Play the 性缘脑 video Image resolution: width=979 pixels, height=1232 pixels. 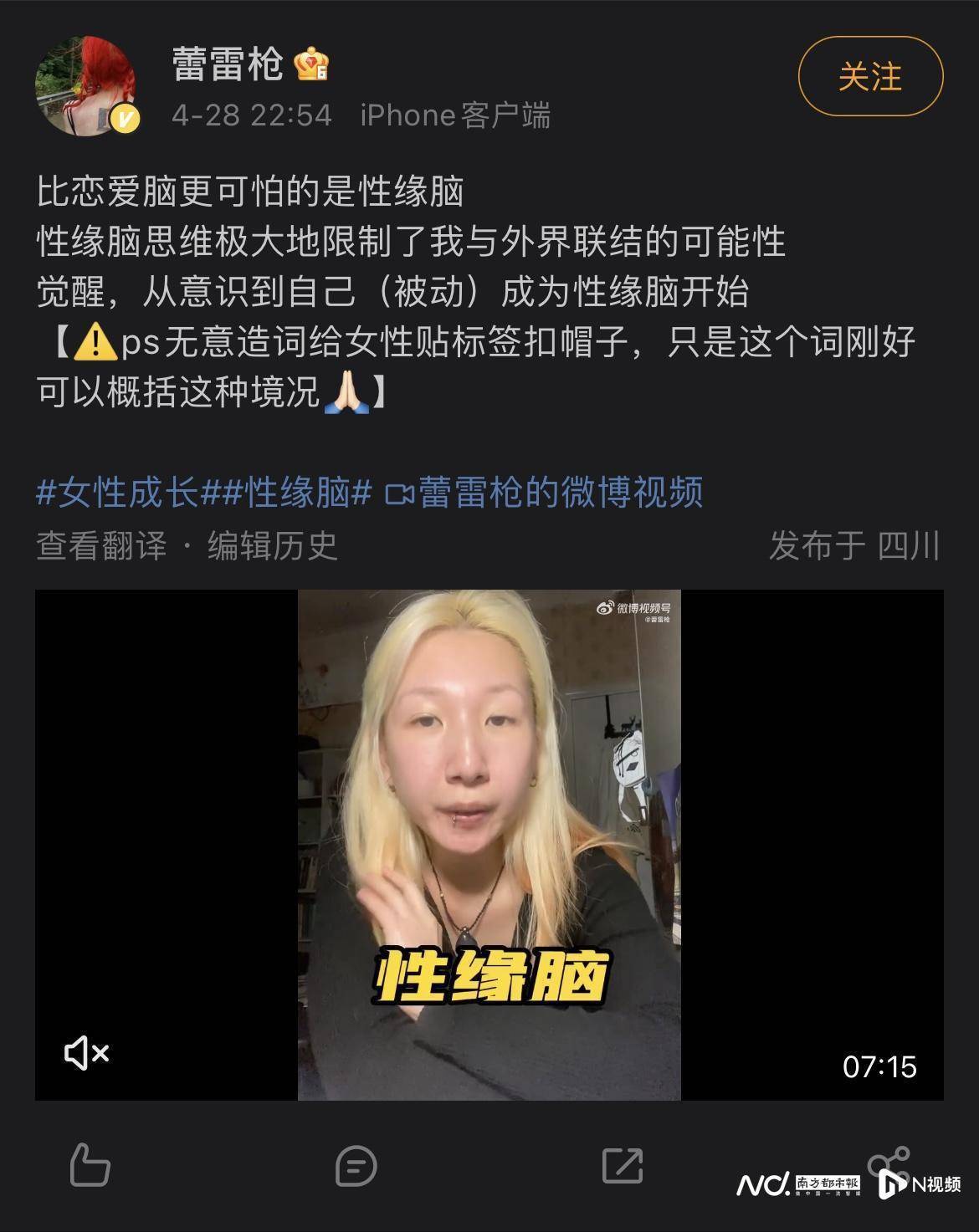pos(489,845)
